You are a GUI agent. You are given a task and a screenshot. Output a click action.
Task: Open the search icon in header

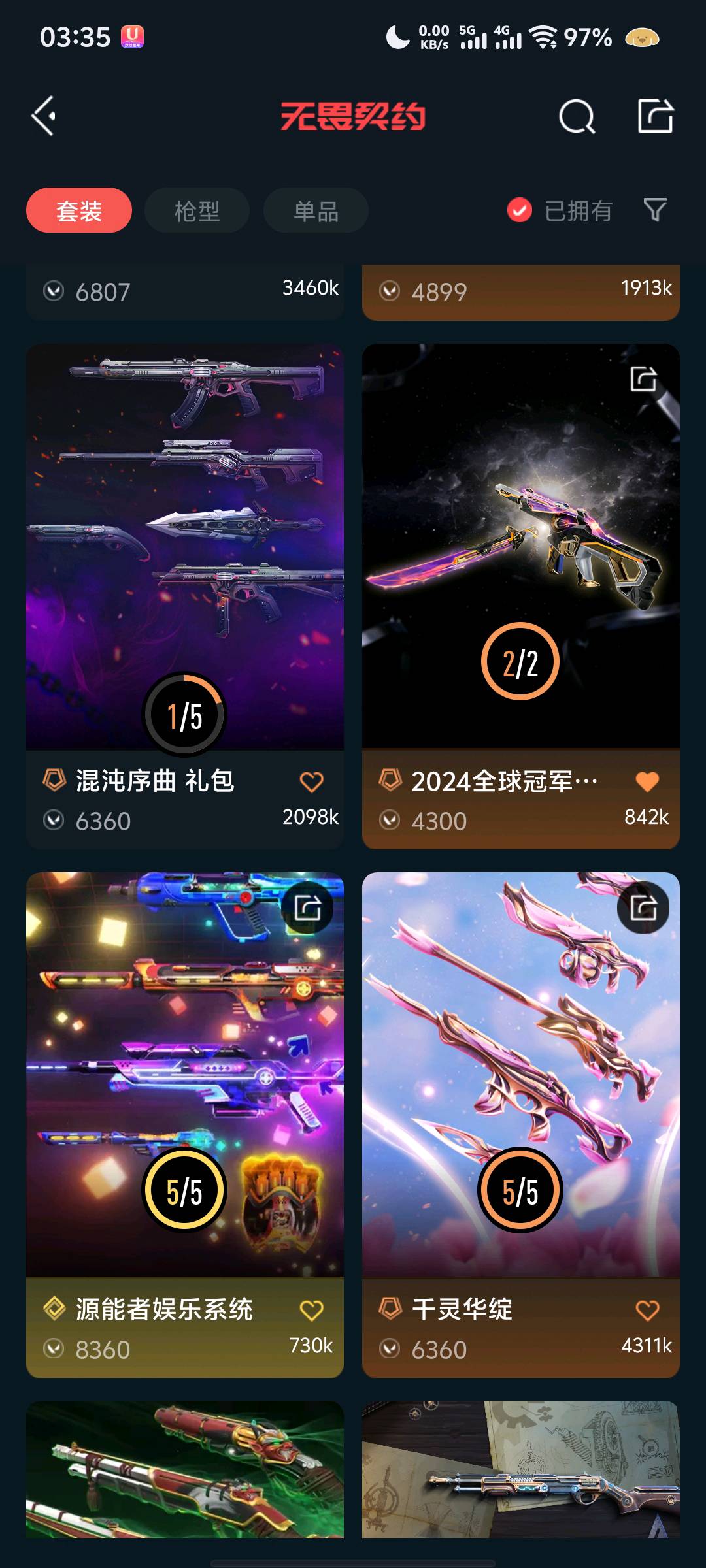click(577, 118)
